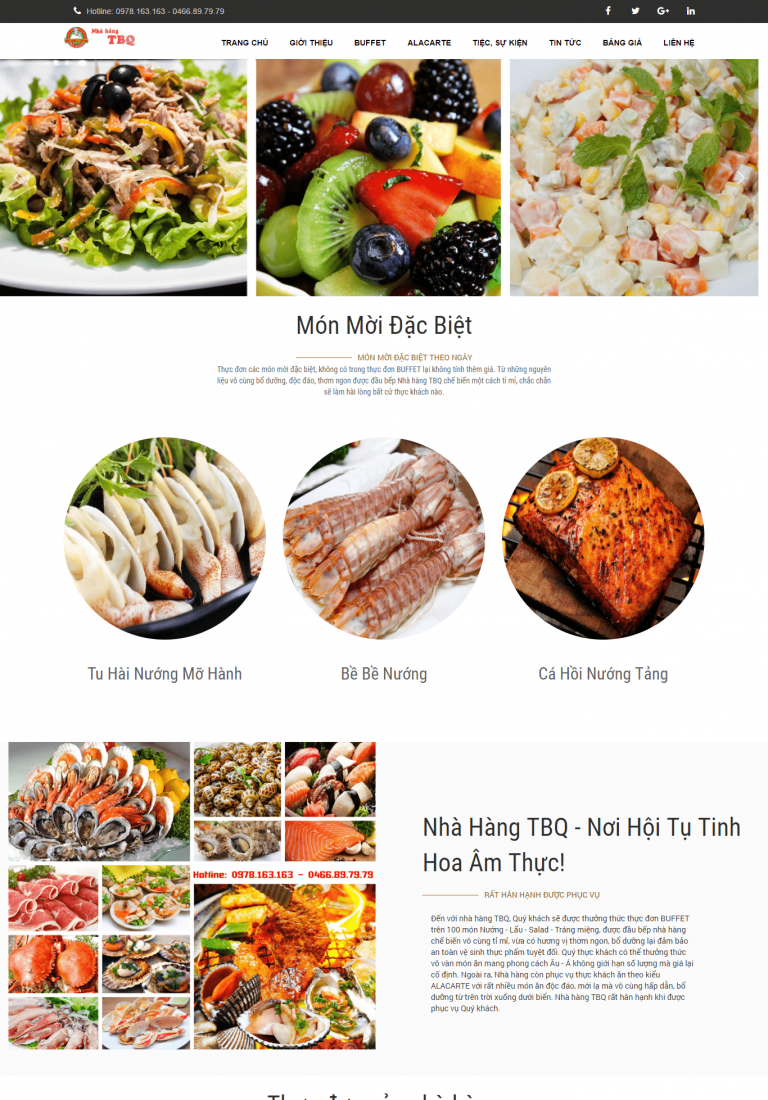Tap the Nhà hàng TBQ logo
This screenshot has height=1100, width=768.
tap(99, 39)
